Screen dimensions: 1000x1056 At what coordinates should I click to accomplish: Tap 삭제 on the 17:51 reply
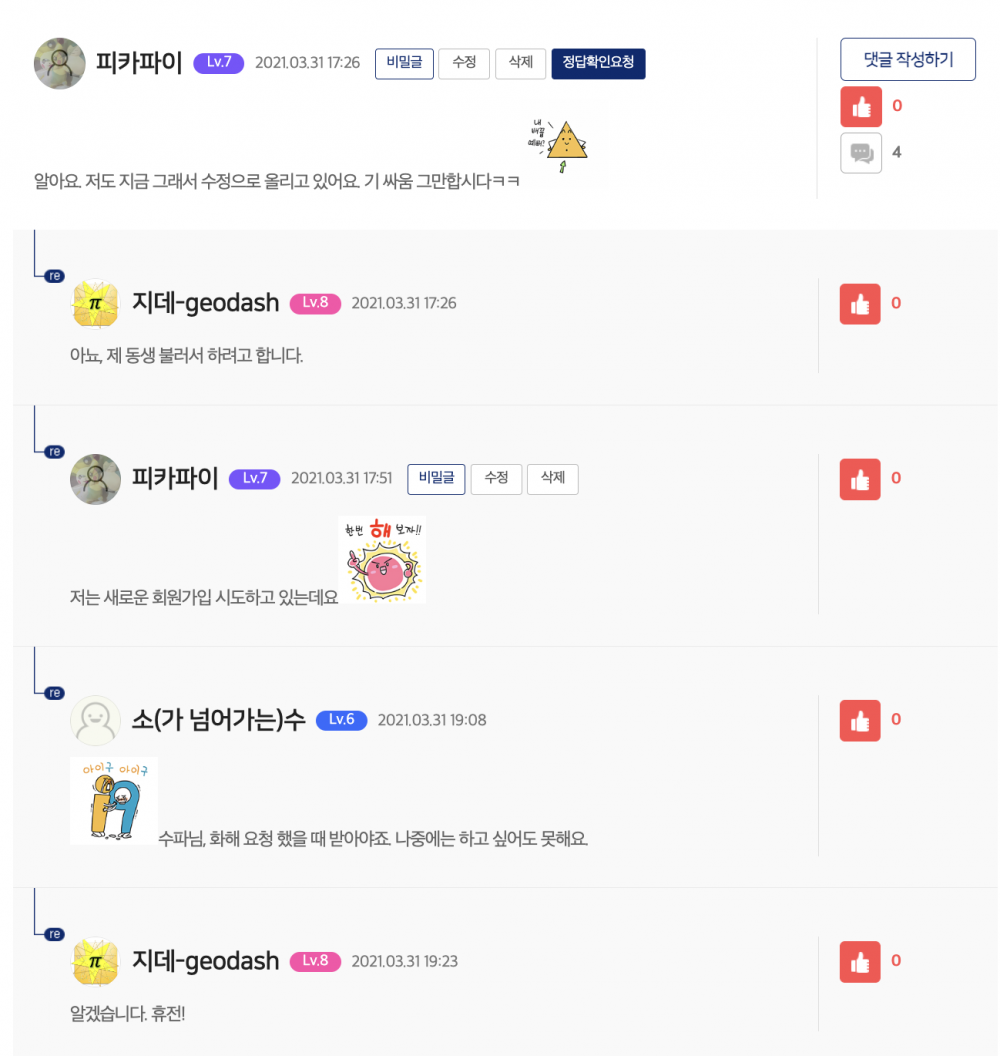pos(552,479)
